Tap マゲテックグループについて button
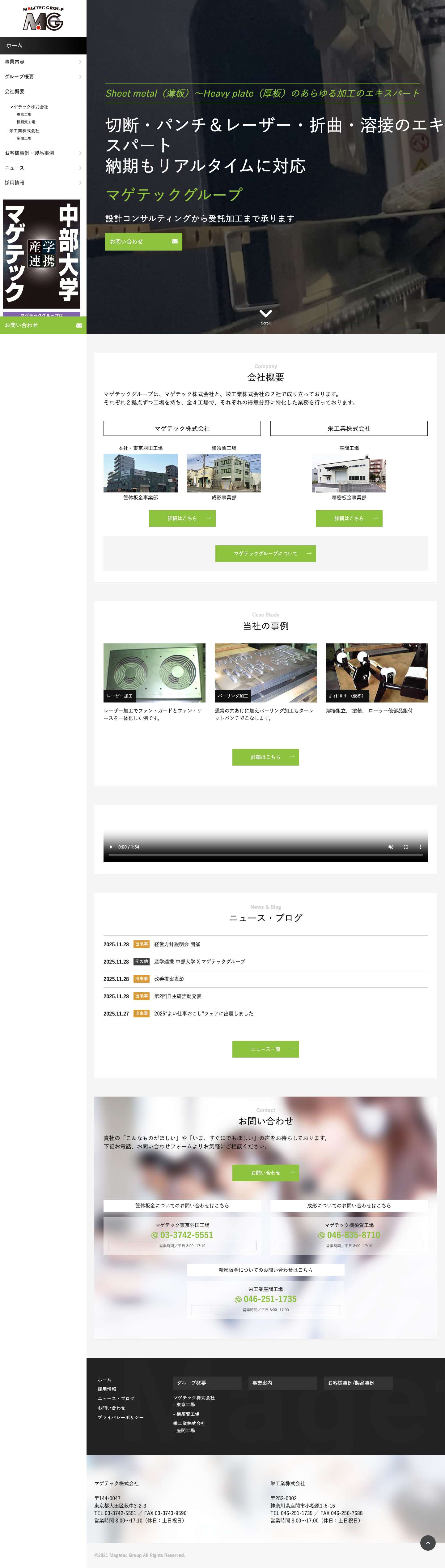This screenshot has height=1568, width=445. tap(266, 554)
